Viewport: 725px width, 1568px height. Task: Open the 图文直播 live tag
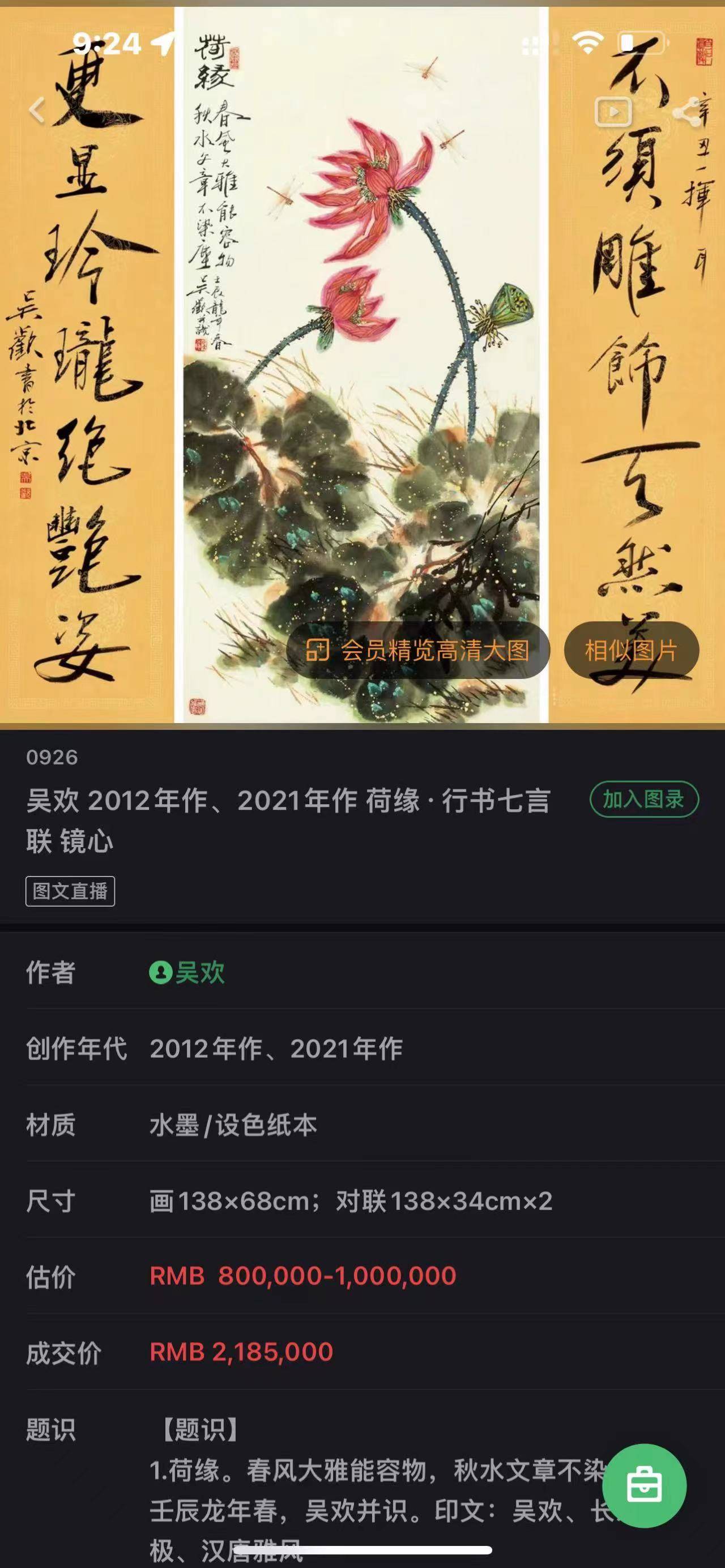point(70,891)
